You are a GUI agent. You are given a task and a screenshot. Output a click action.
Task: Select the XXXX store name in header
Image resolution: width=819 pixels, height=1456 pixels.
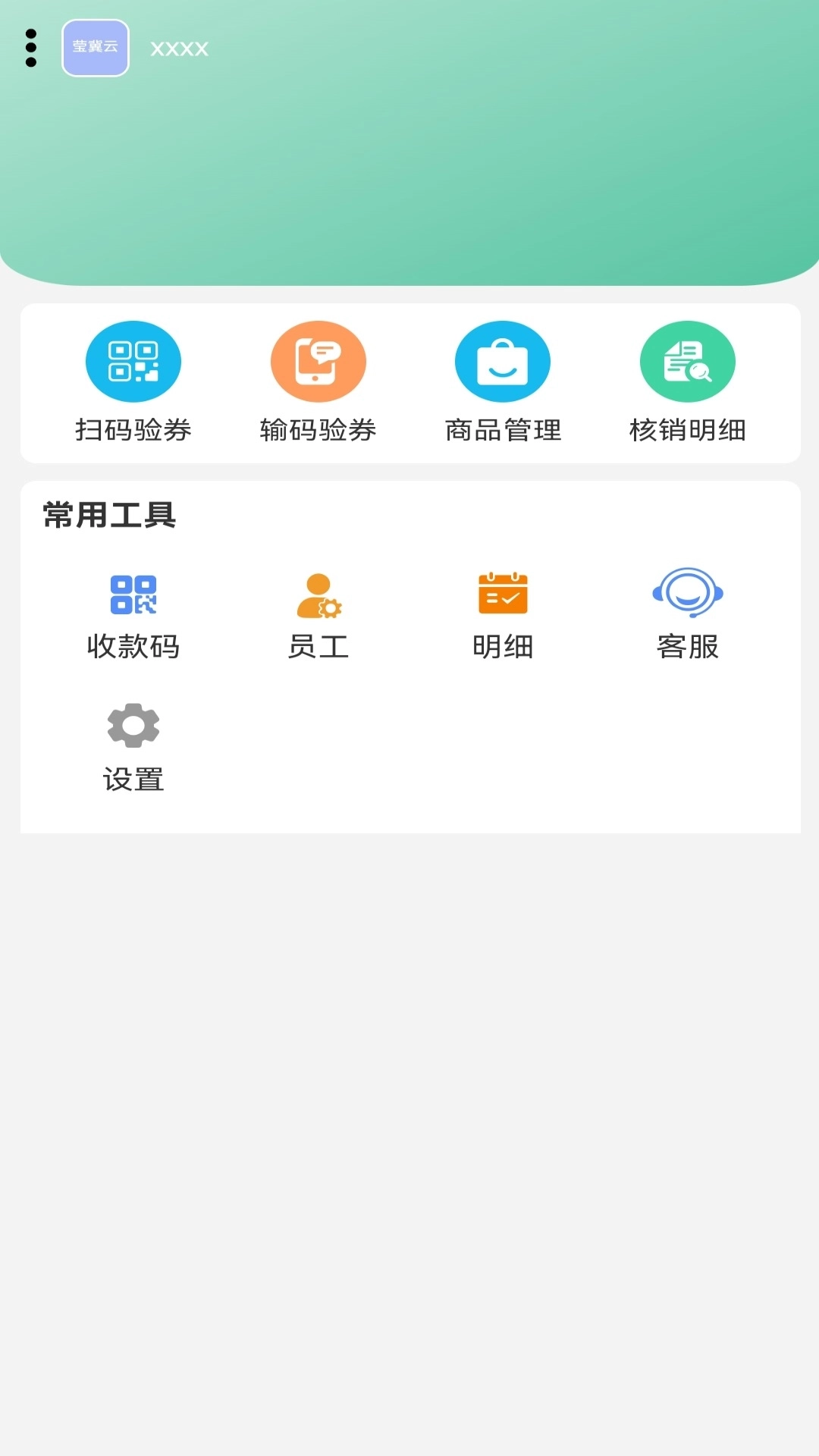tap(180, 49)
